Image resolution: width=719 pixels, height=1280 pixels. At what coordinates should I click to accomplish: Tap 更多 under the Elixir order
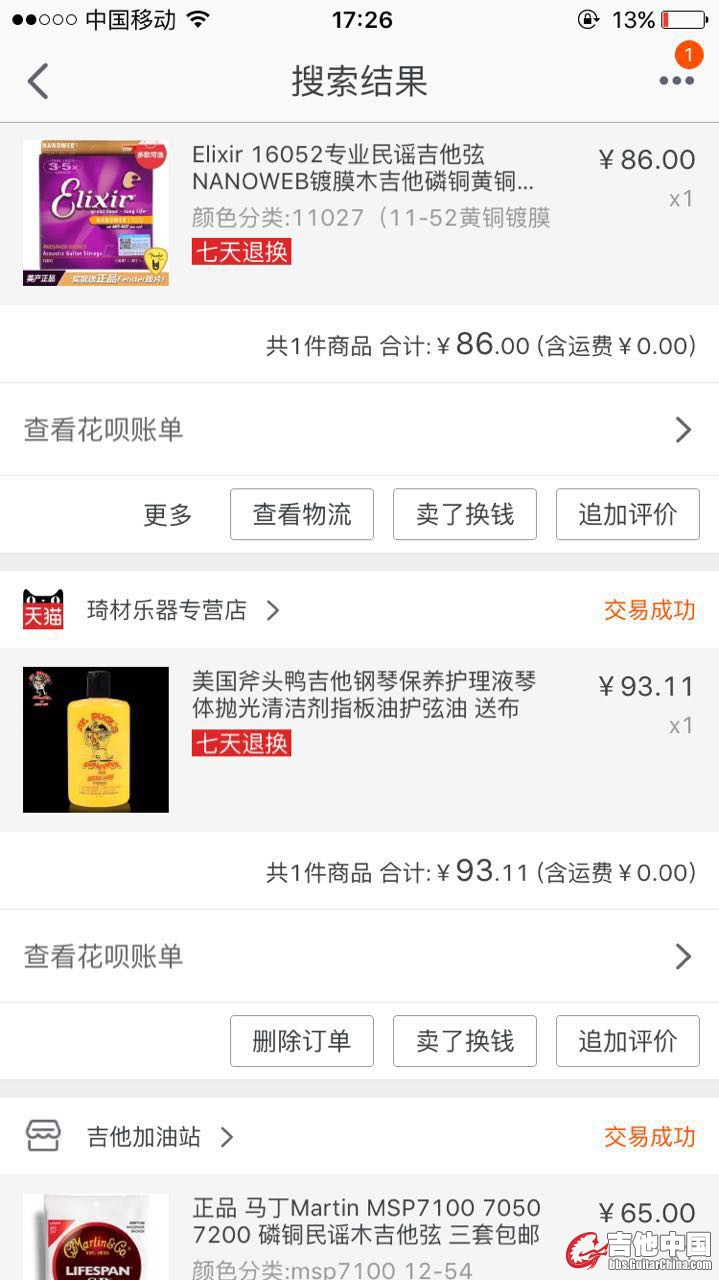coord(168,515)
